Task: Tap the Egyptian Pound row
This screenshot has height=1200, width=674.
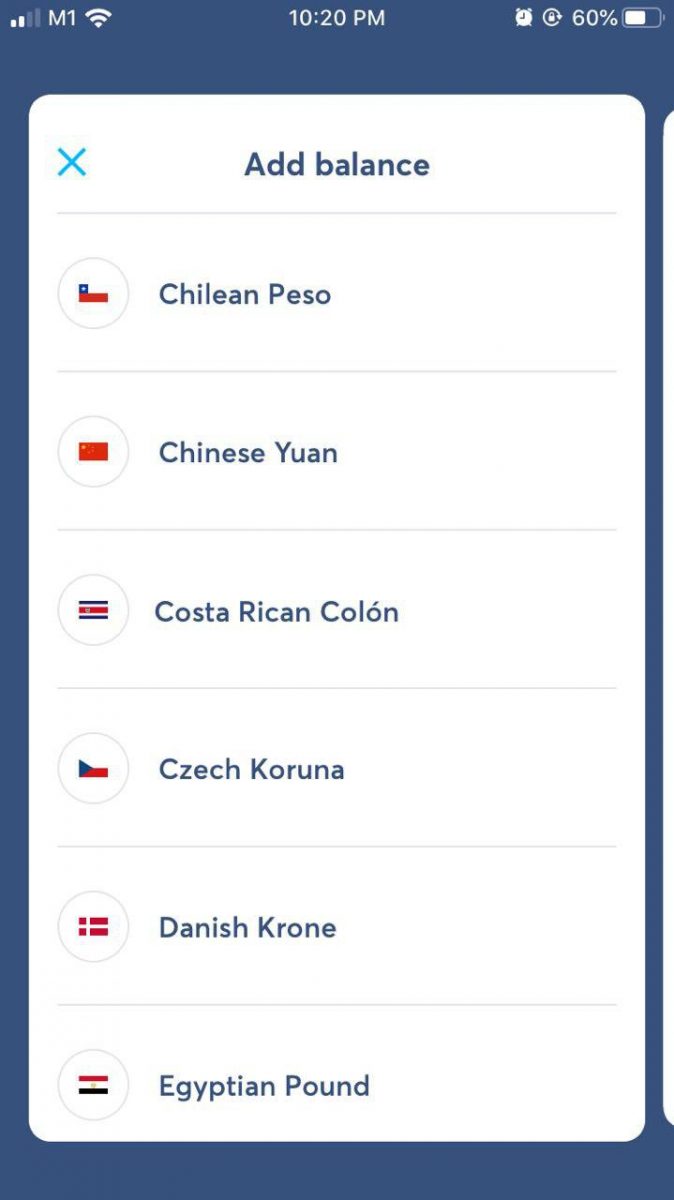Action: 337,1074
